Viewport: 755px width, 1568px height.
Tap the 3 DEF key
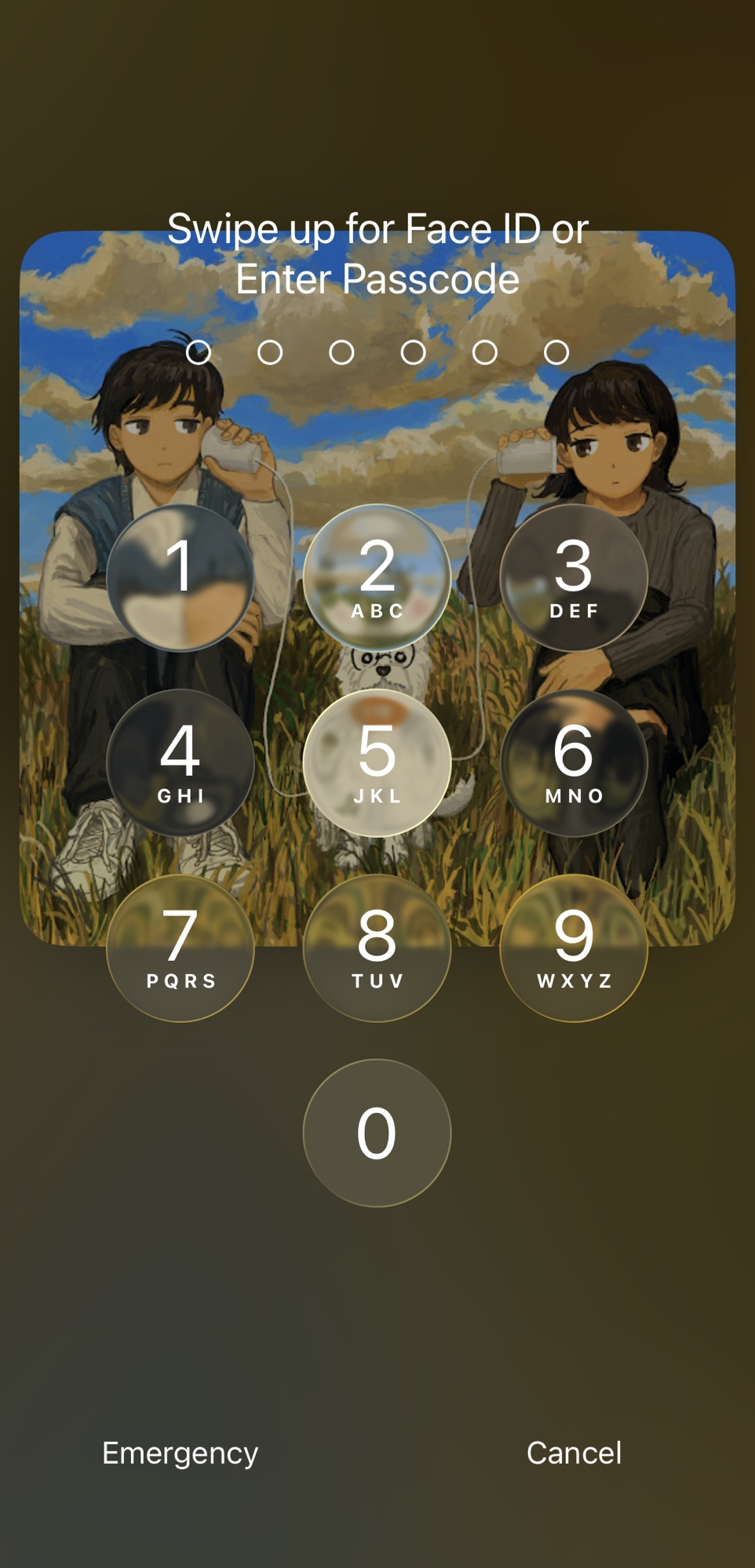point(574,577)
